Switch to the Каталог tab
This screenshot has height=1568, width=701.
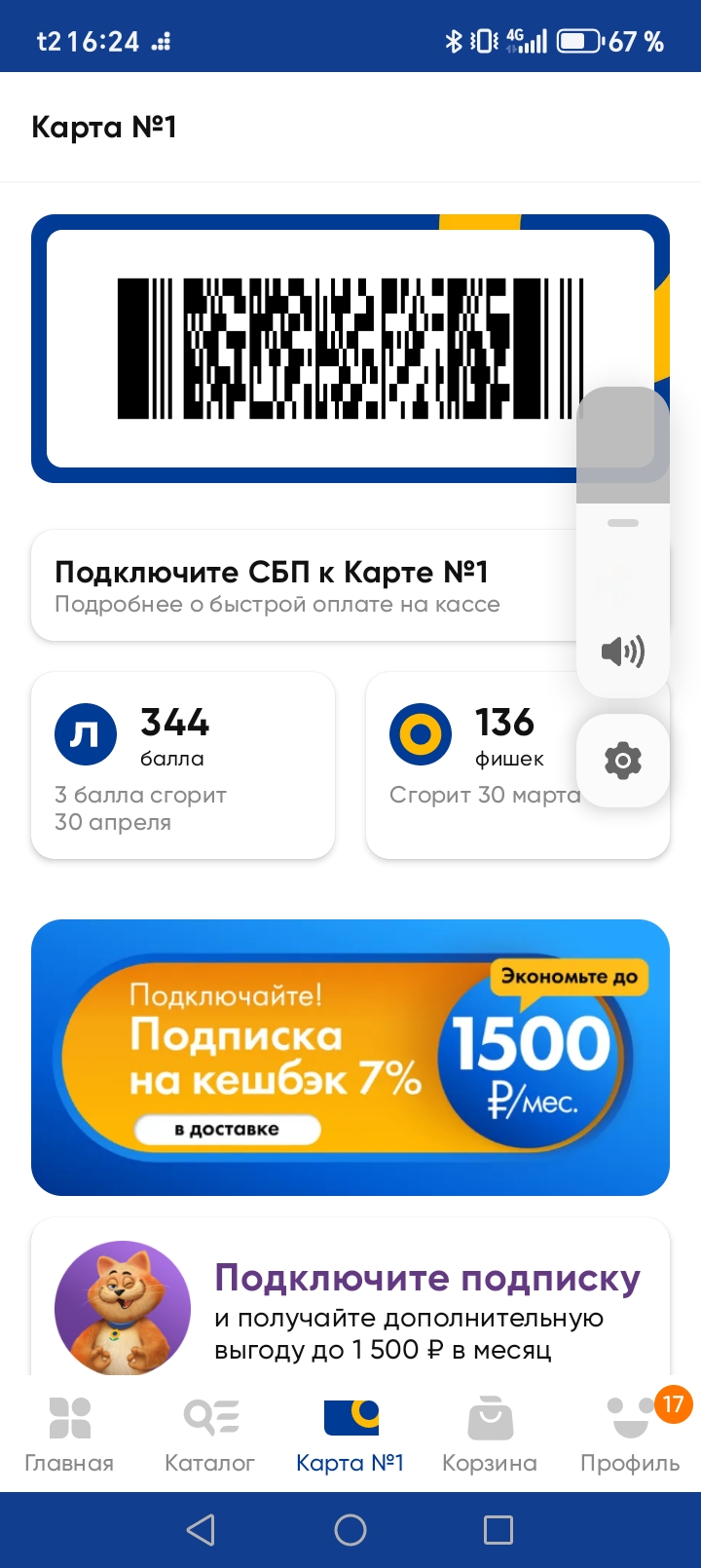tap(209, 1432)
